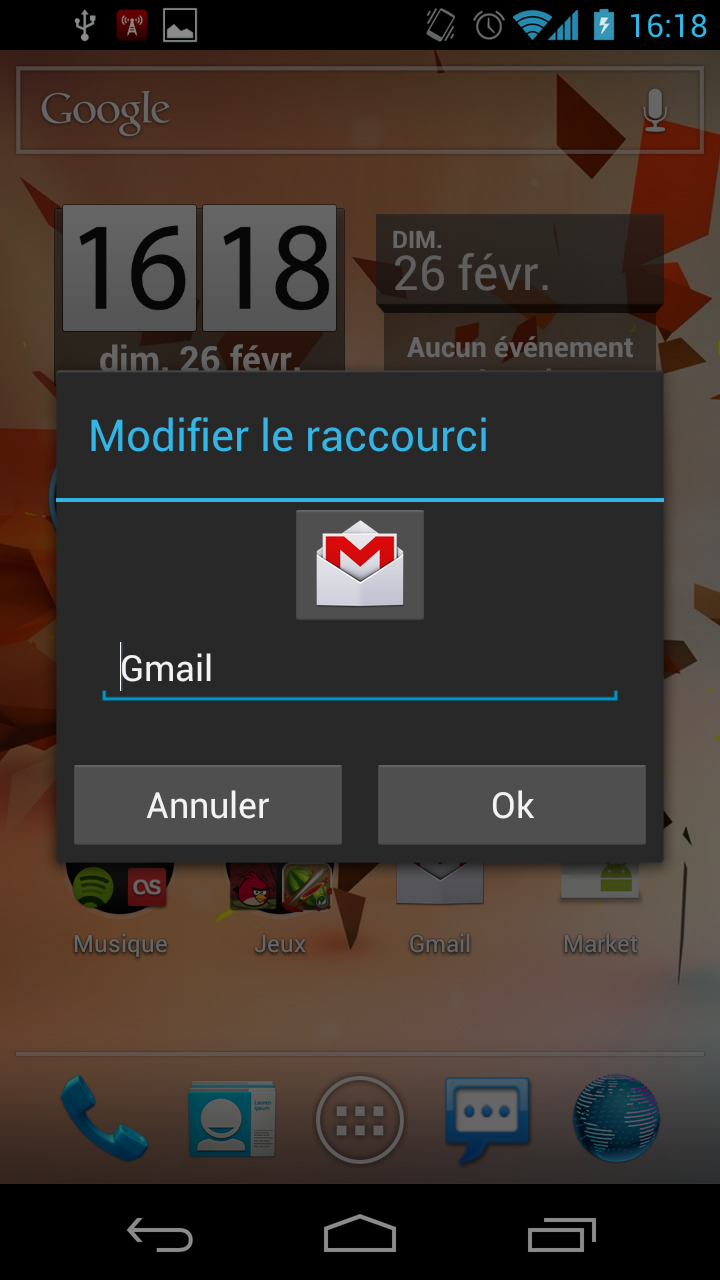
Task: Go back using the navigation bar
Action: point(160,1234)
